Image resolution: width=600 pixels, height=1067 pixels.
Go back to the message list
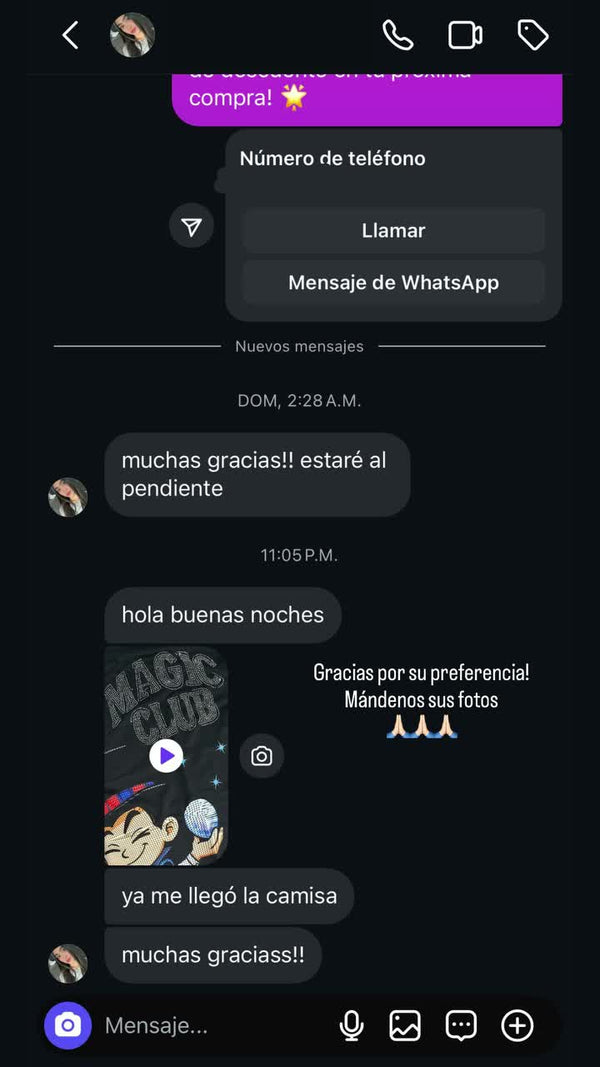[x=70, y=36]
